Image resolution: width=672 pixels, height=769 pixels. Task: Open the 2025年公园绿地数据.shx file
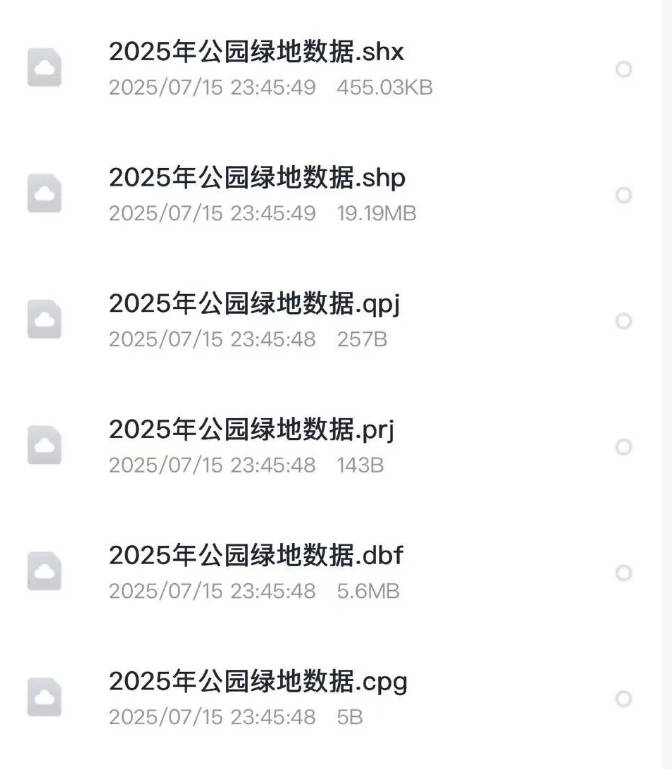coord(256,52)
